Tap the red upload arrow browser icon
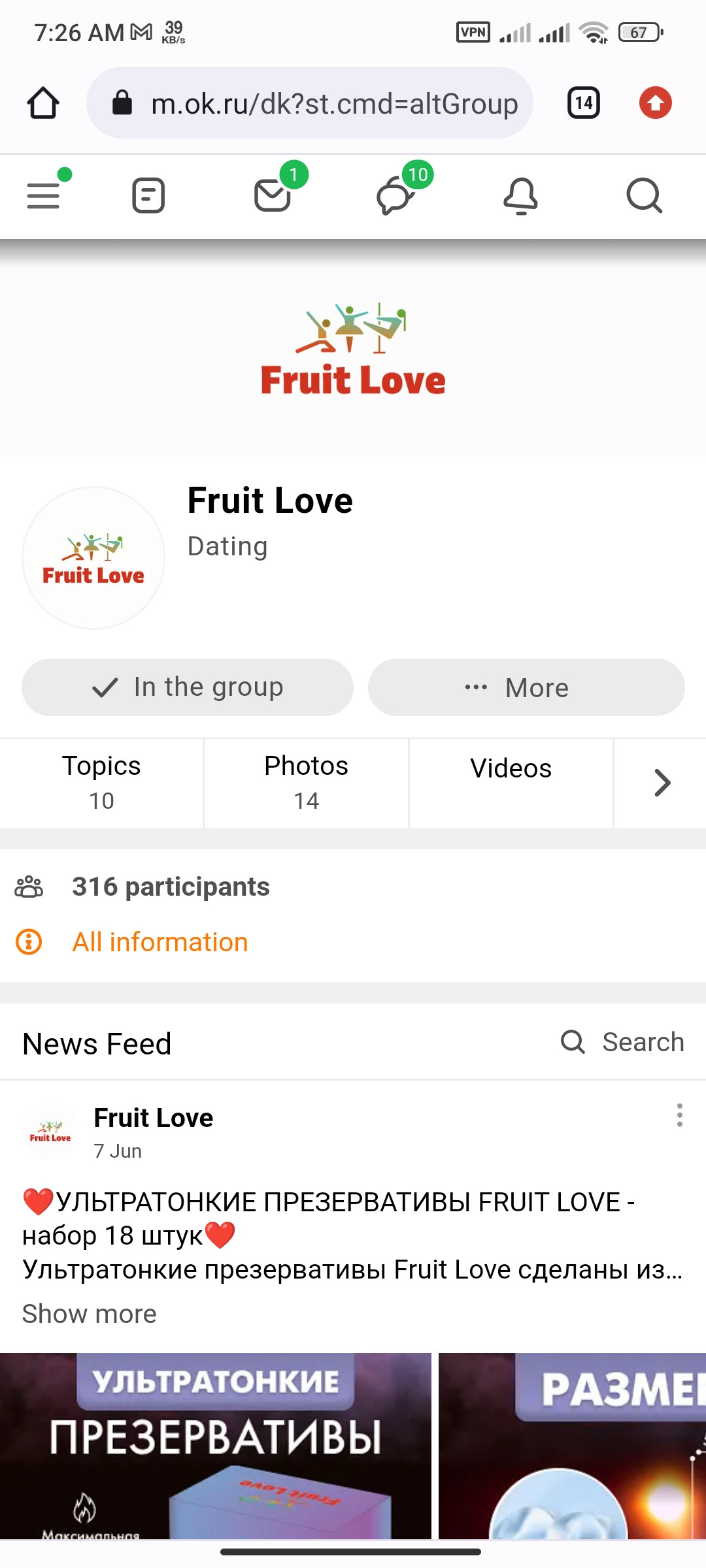This screenshot has width=706, height=1568. [655, 103]
